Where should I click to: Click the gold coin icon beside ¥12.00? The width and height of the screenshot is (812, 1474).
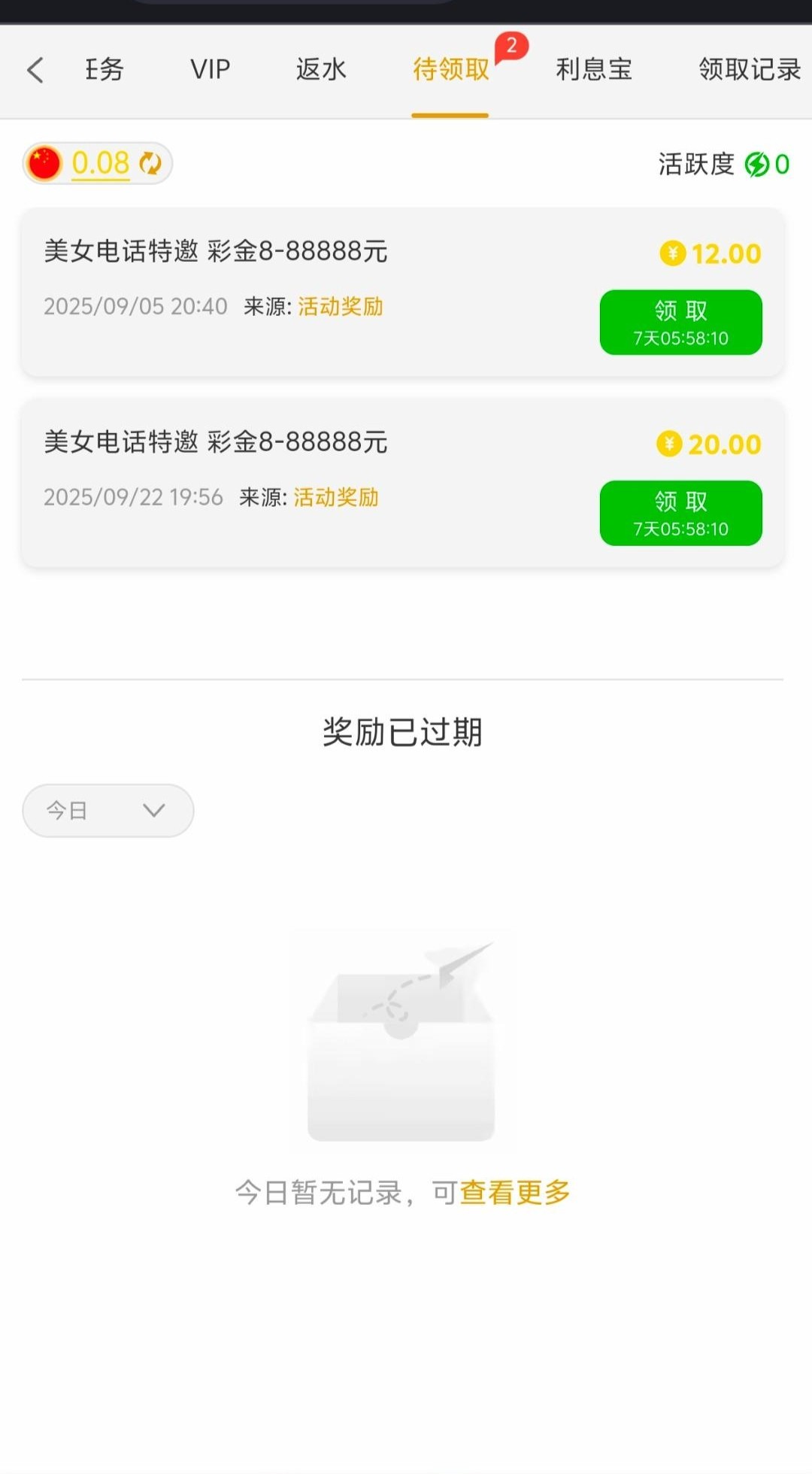click(673, 253)
